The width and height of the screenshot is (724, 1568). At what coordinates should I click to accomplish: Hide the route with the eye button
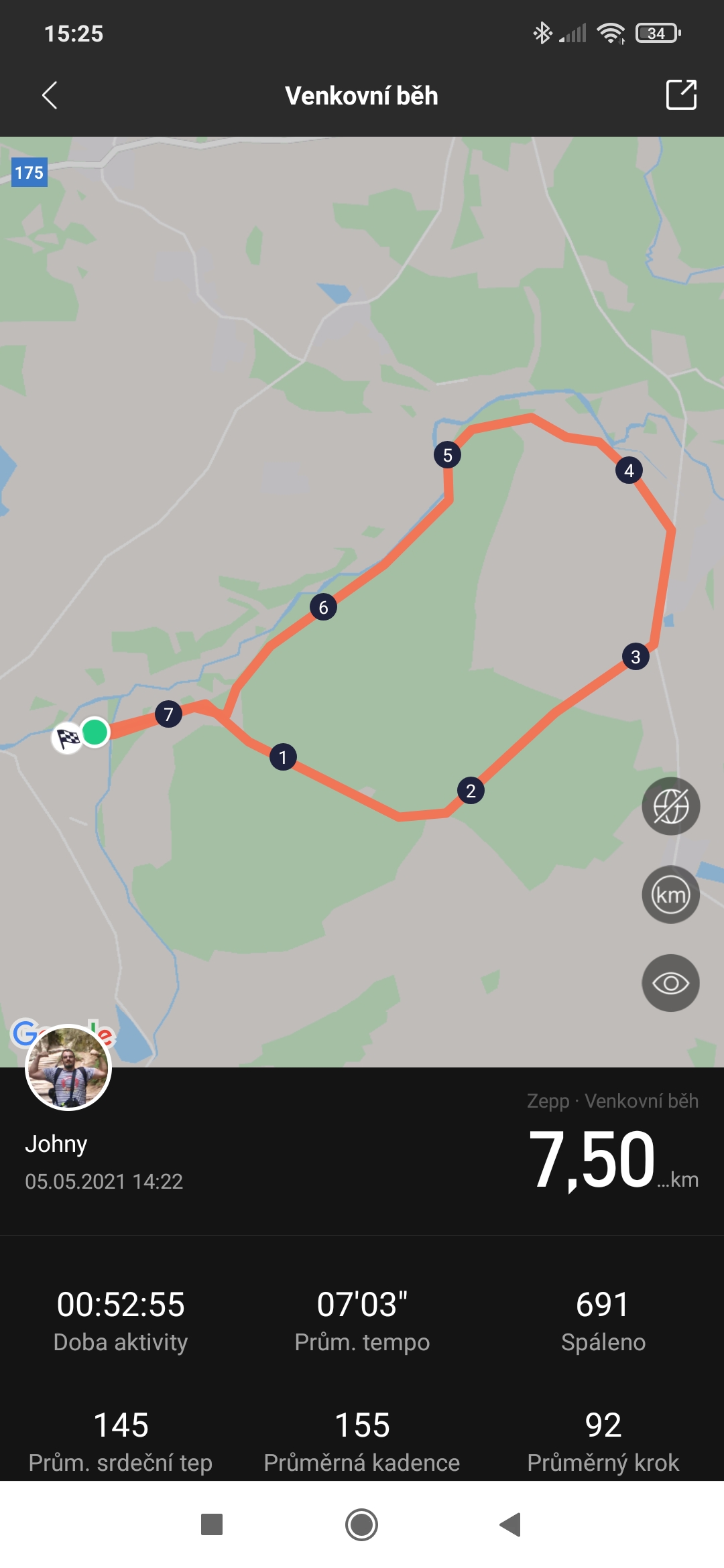671,983
